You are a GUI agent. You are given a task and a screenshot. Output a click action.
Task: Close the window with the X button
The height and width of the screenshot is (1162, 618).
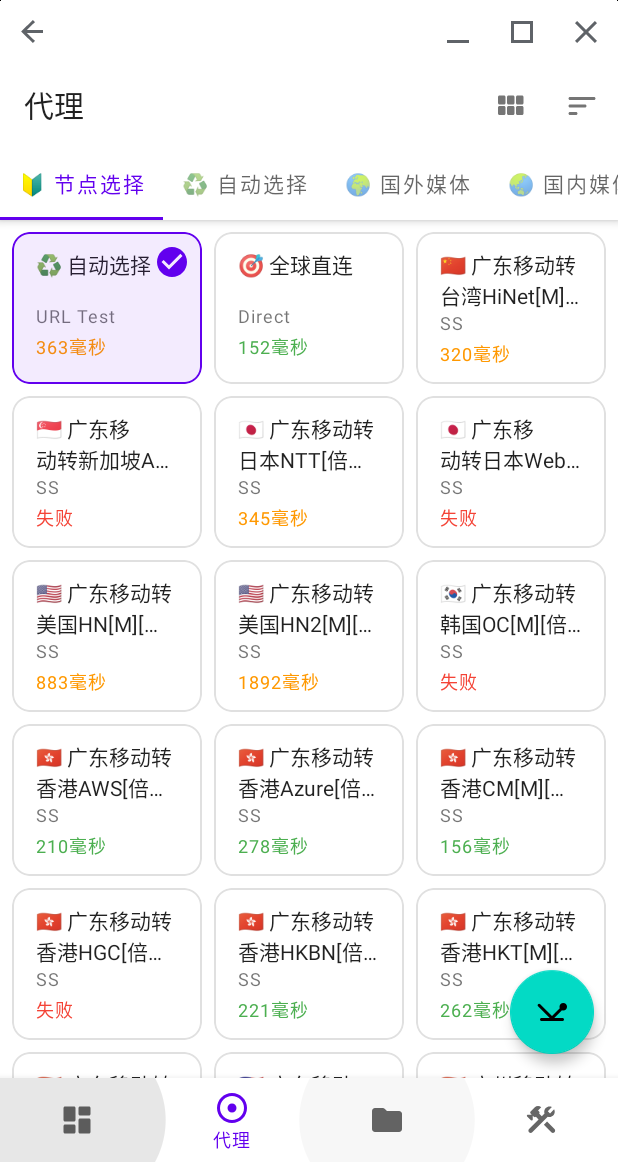click(x=586, y=32)
